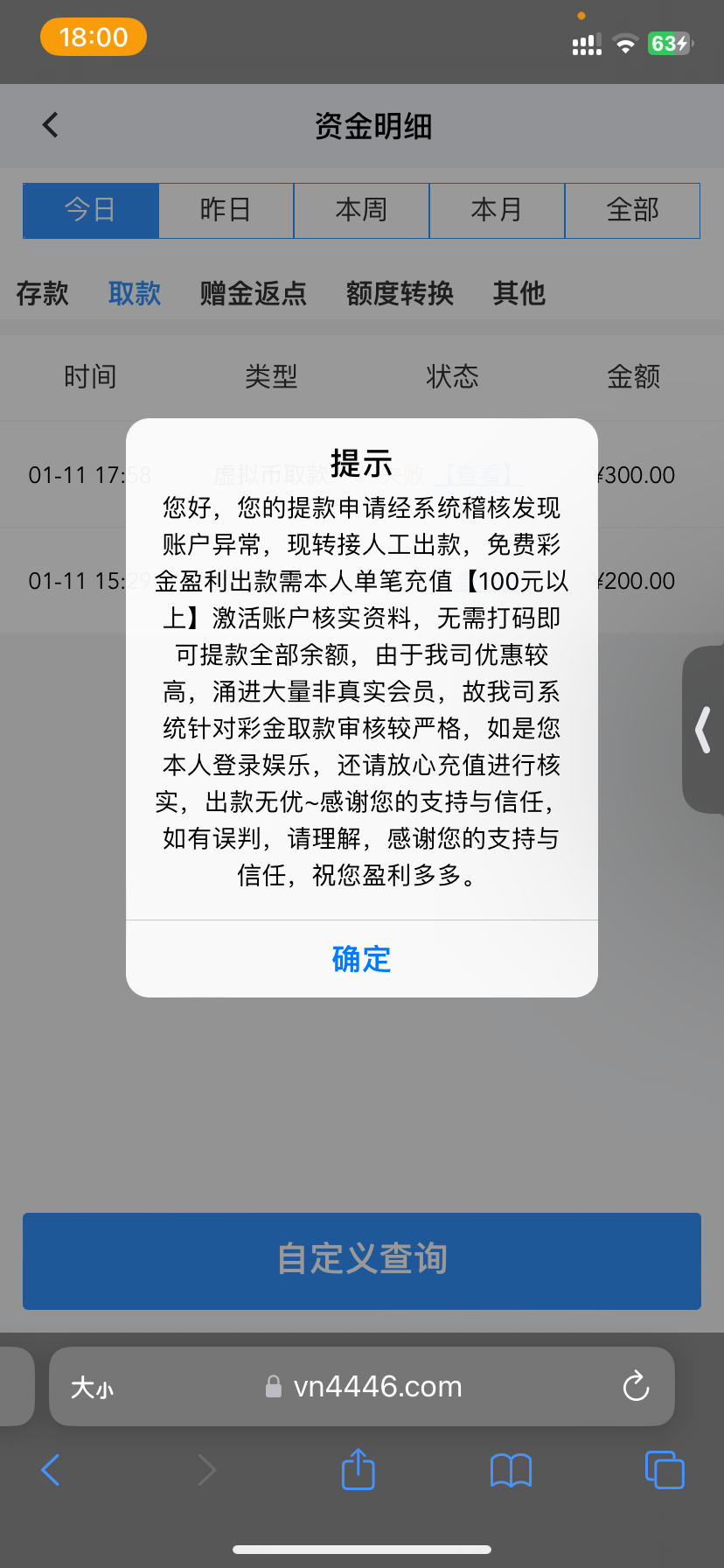This screenshot has height=1568, width=724.
Task: Open the bookmarks icon in Safari toolbar
Action: 511,1470
